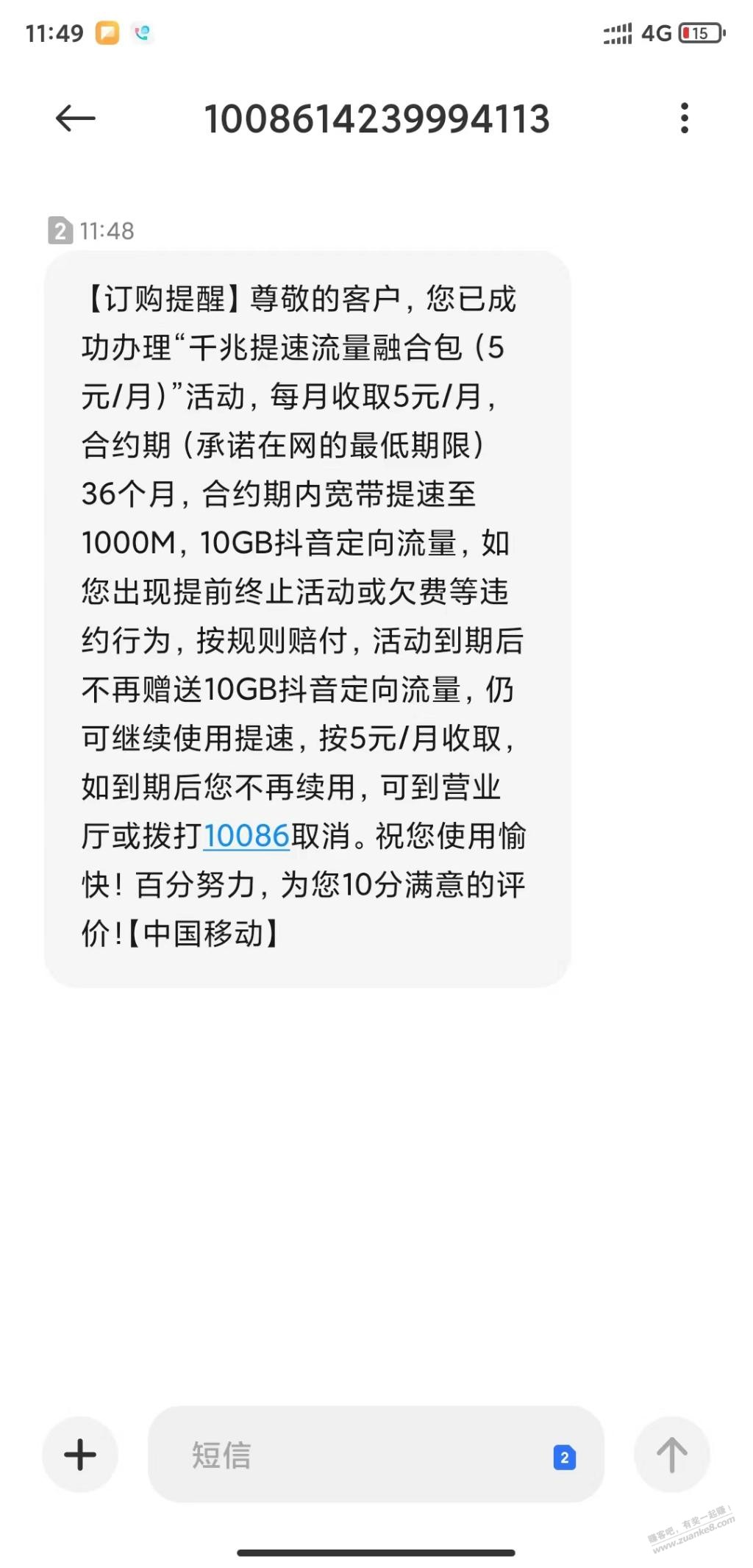Viewport: 753px width, 1568px height.
Task: Tap the 10086 phone number link
Action: 246,836
